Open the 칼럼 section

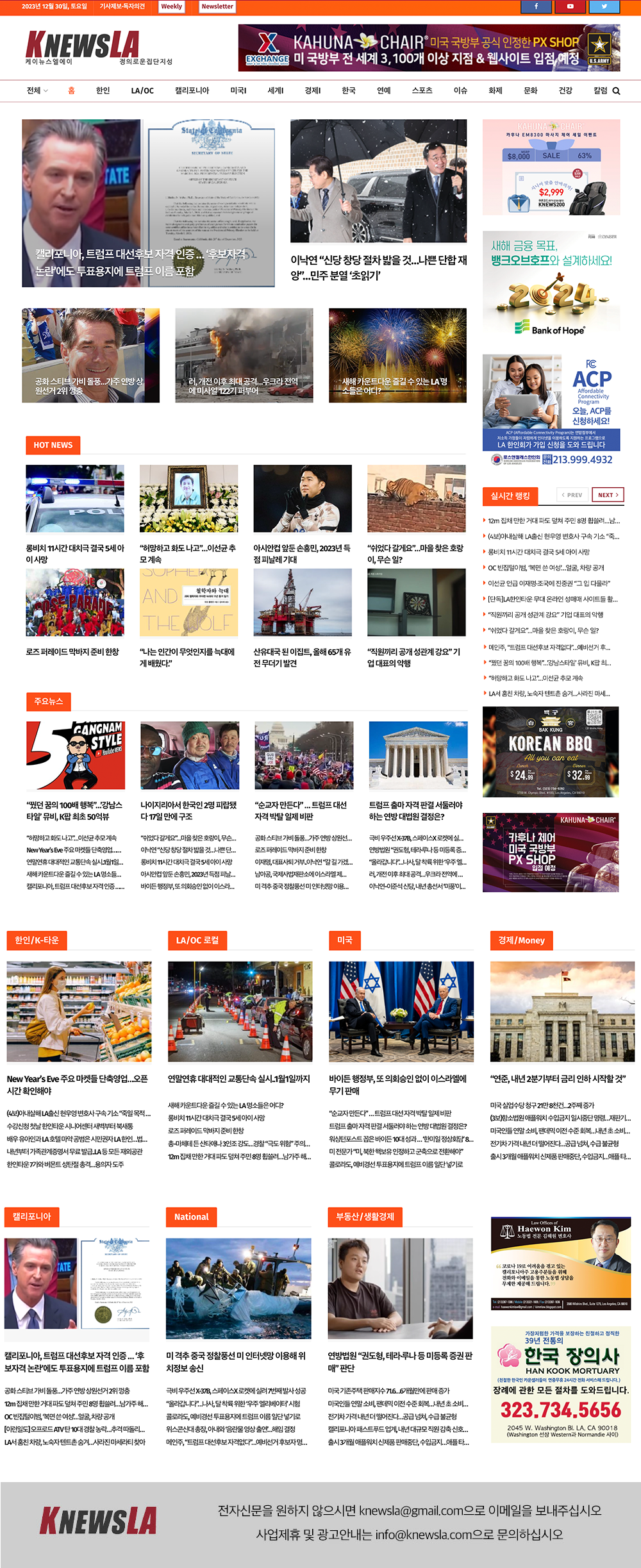coord(600,90)
